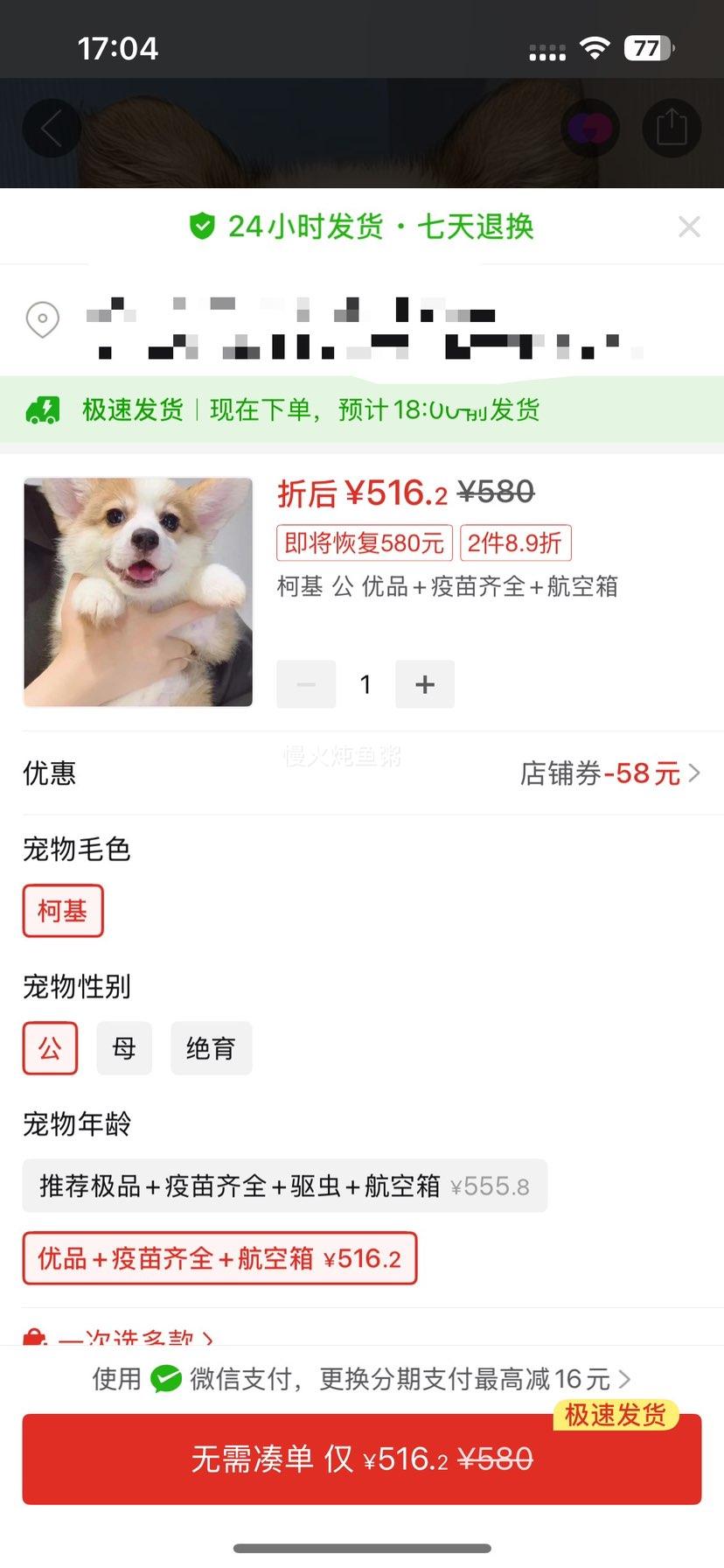This screenshot has height=1568, width=724.
Task: Open store coupon details via the chevron
Action: point(695,773)
